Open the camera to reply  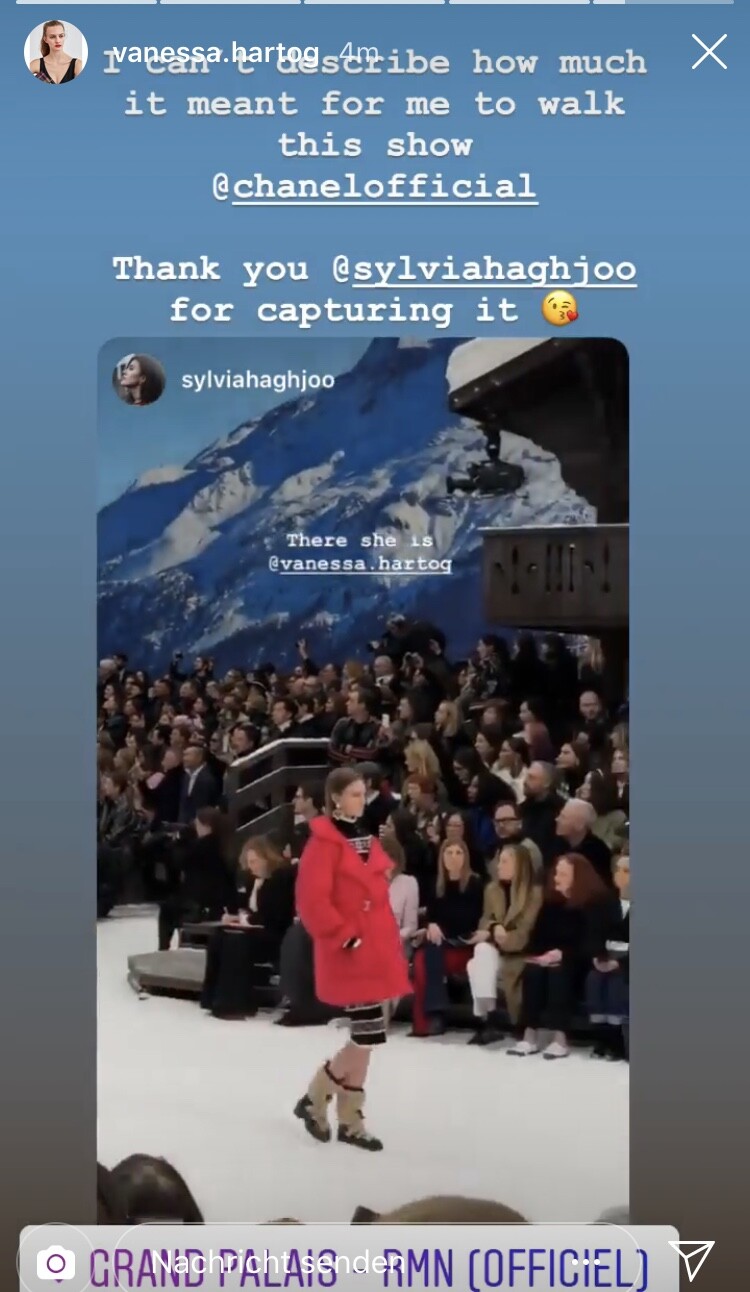(x=56, y=1263)
